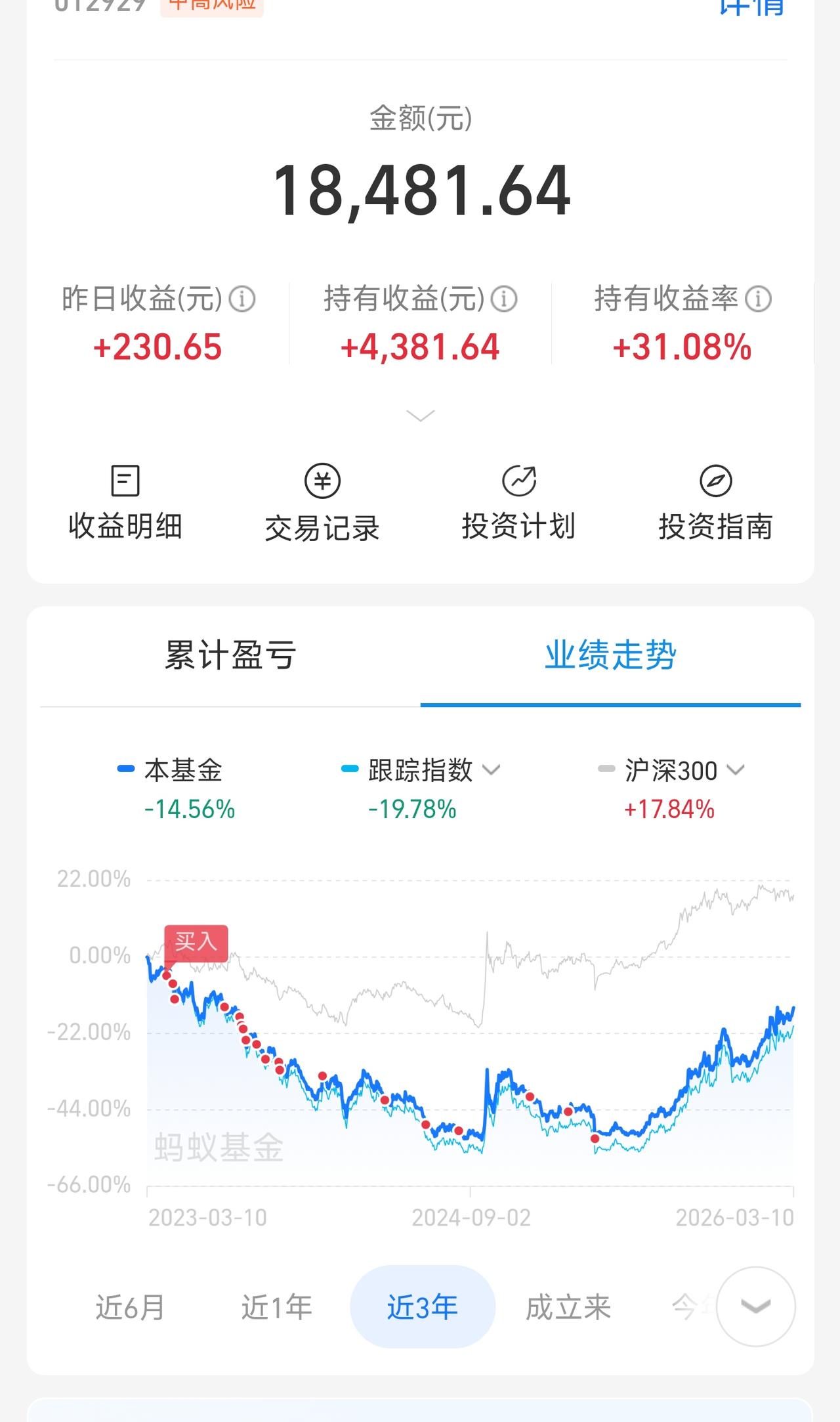Select the 近3年 time range pill

click(422, 1307)
